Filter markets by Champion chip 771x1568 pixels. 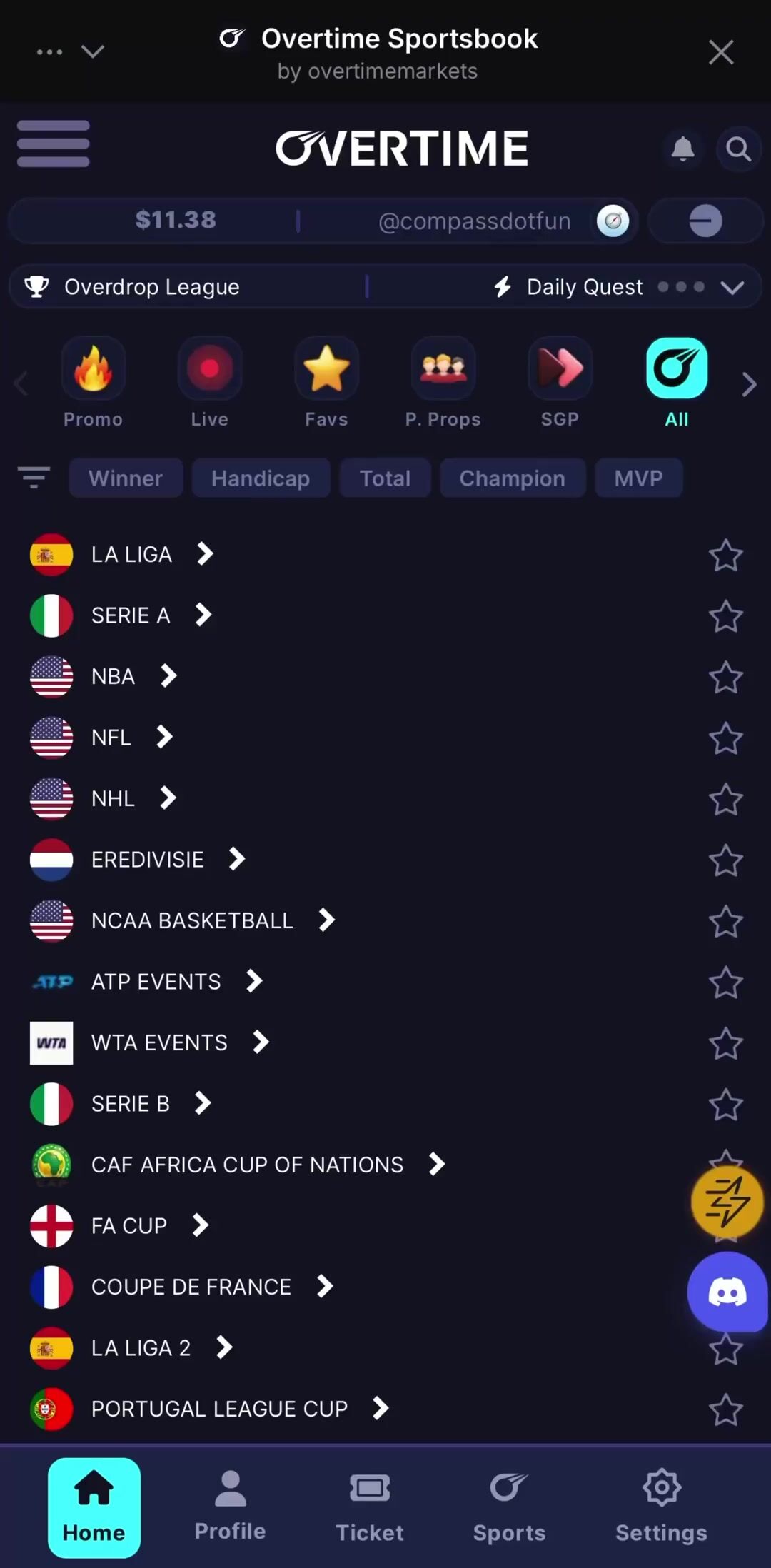[512, 478]
